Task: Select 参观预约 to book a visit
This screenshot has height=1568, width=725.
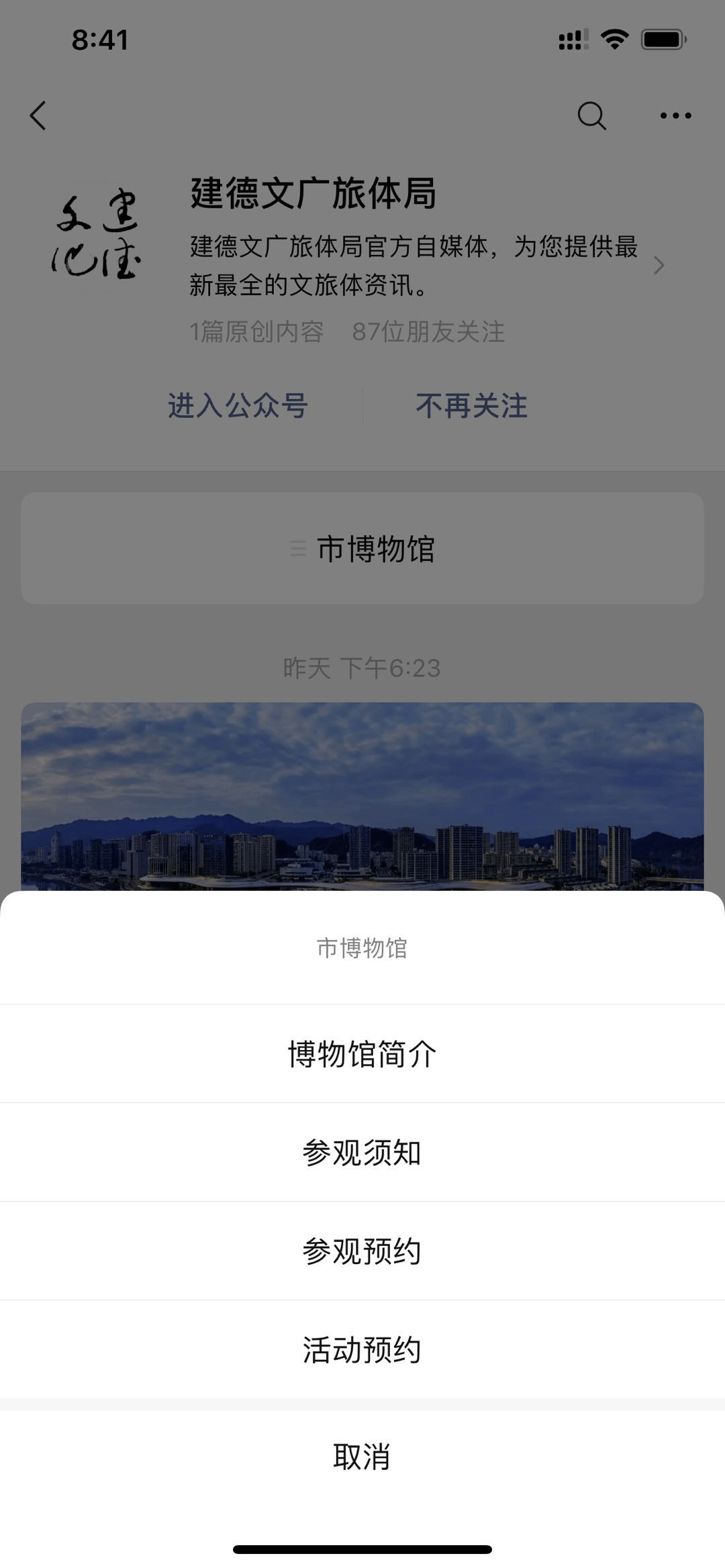Action: pos(362,1251)
